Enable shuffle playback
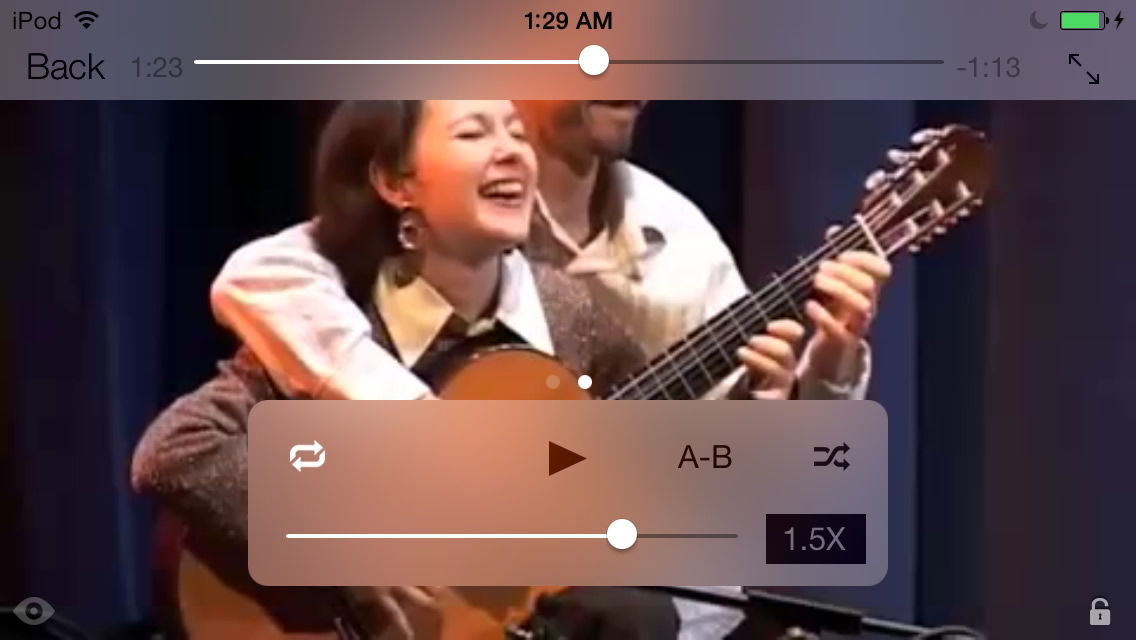 coord(831,458)
